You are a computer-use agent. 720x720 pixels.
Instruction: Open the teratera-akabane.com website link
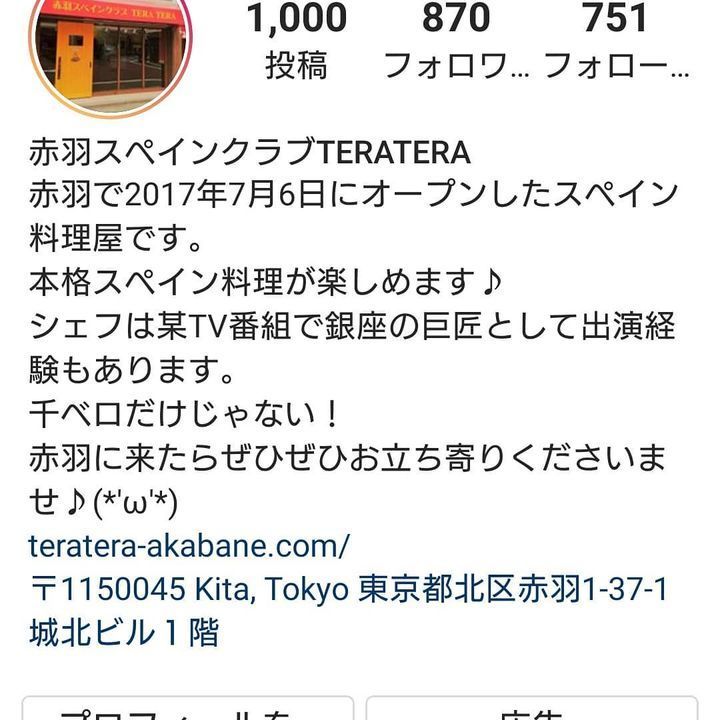[190, 547]
